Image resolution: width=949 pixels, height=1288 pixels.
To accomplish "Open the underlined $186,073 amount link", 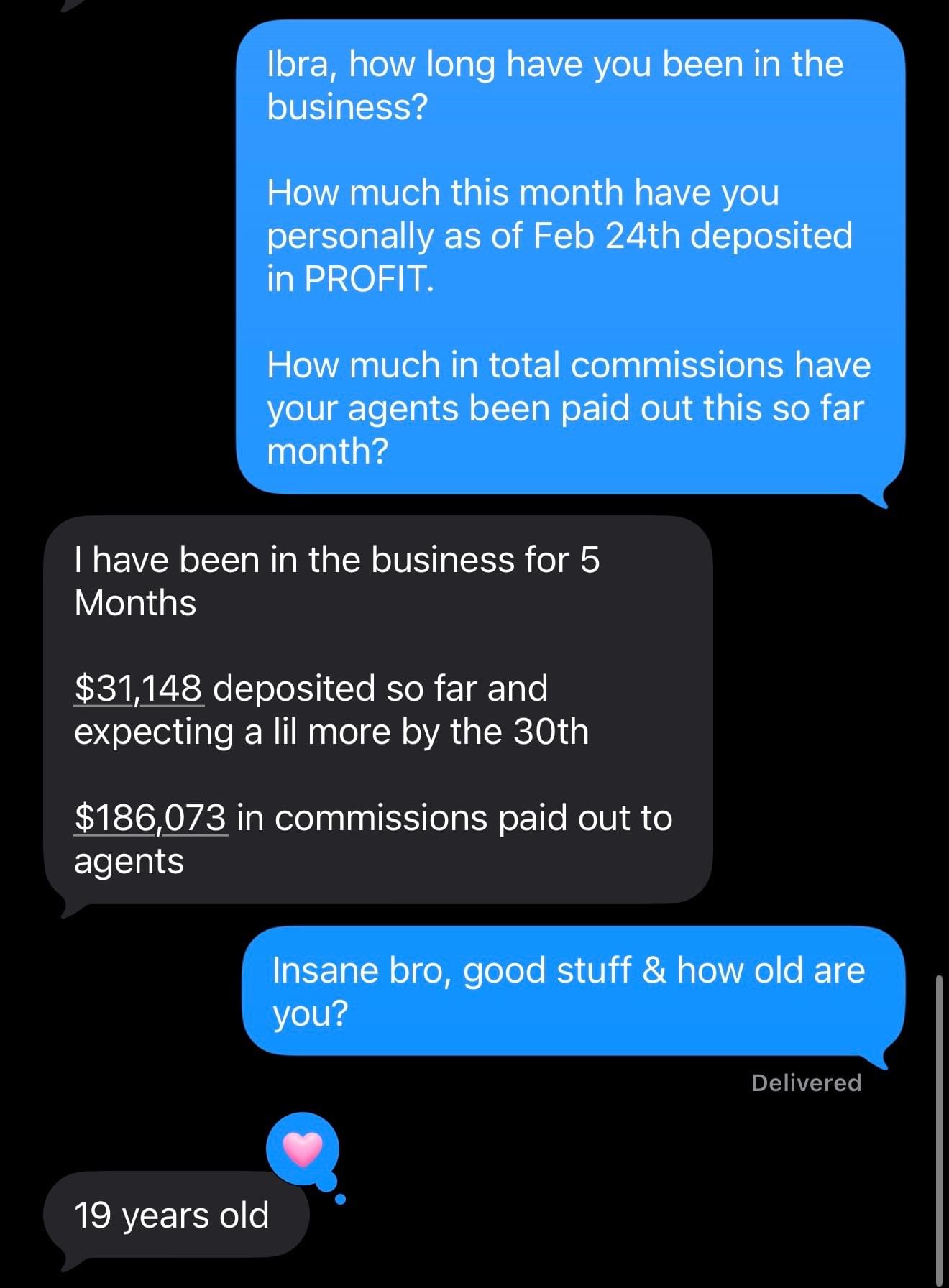I will coord(150,818).
